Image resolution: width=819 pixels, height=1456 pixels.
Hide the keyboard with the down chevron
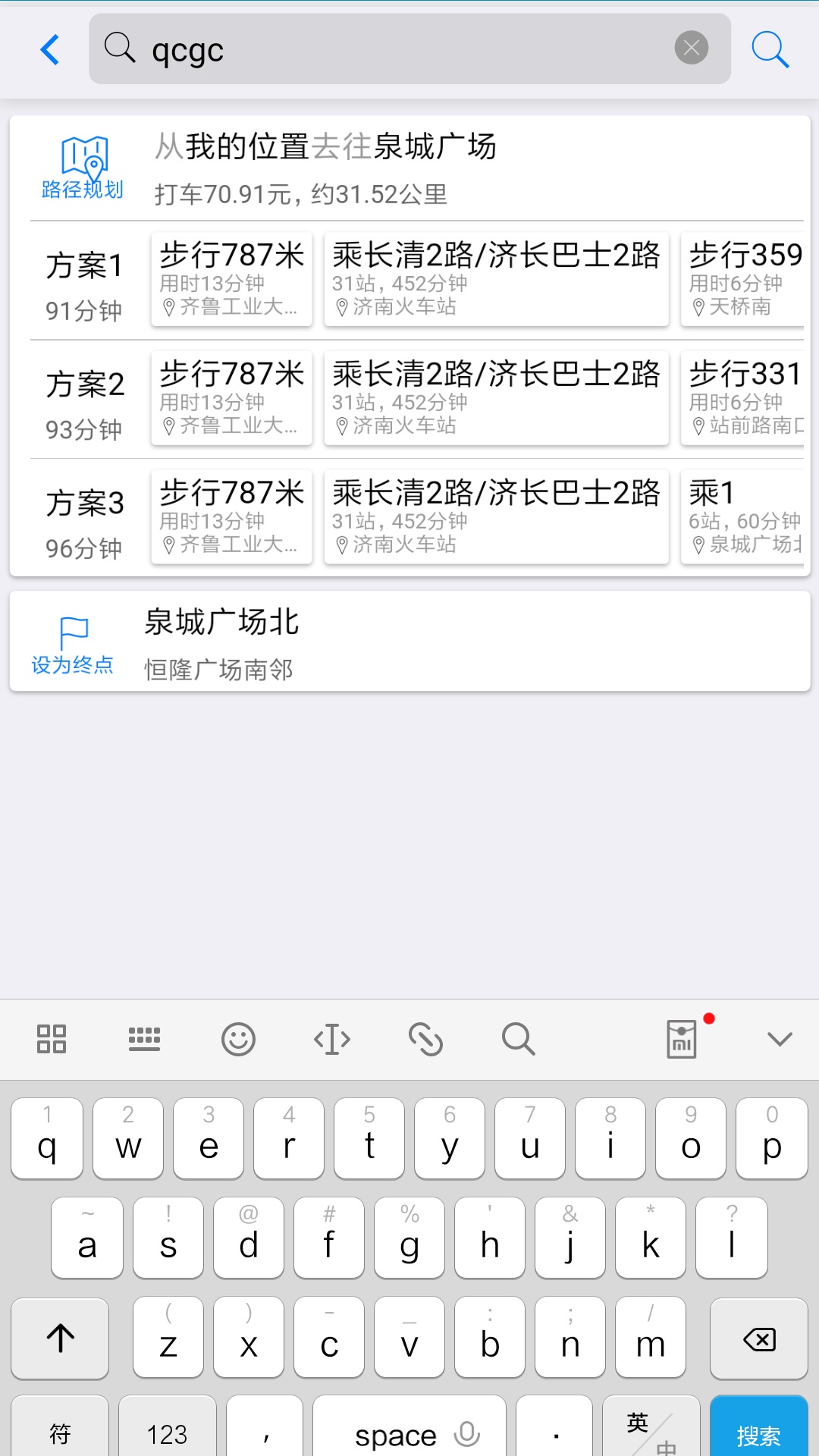point(780,1039)
